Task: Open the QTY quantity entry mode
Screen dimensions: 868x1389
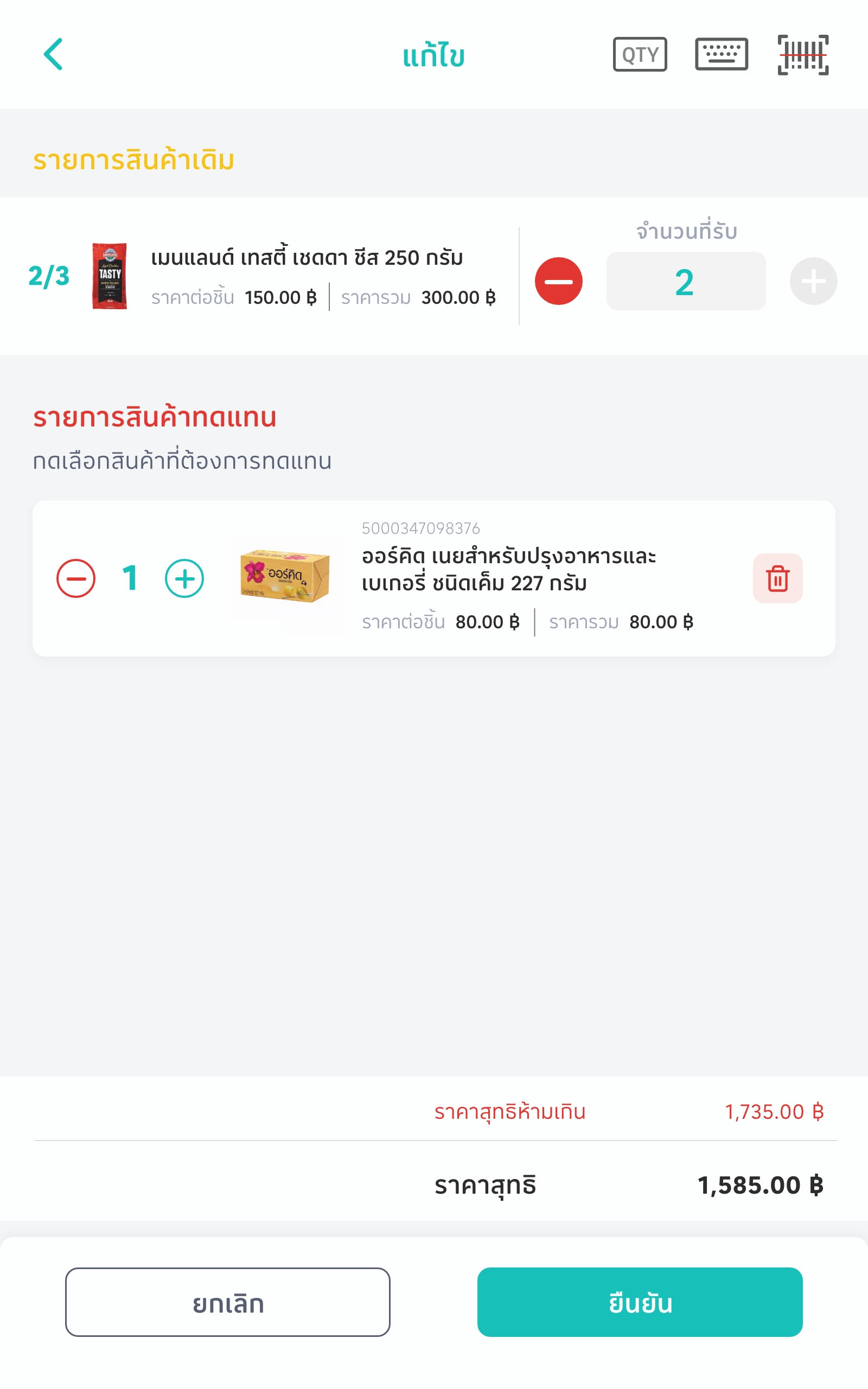Action: point(640,54)
